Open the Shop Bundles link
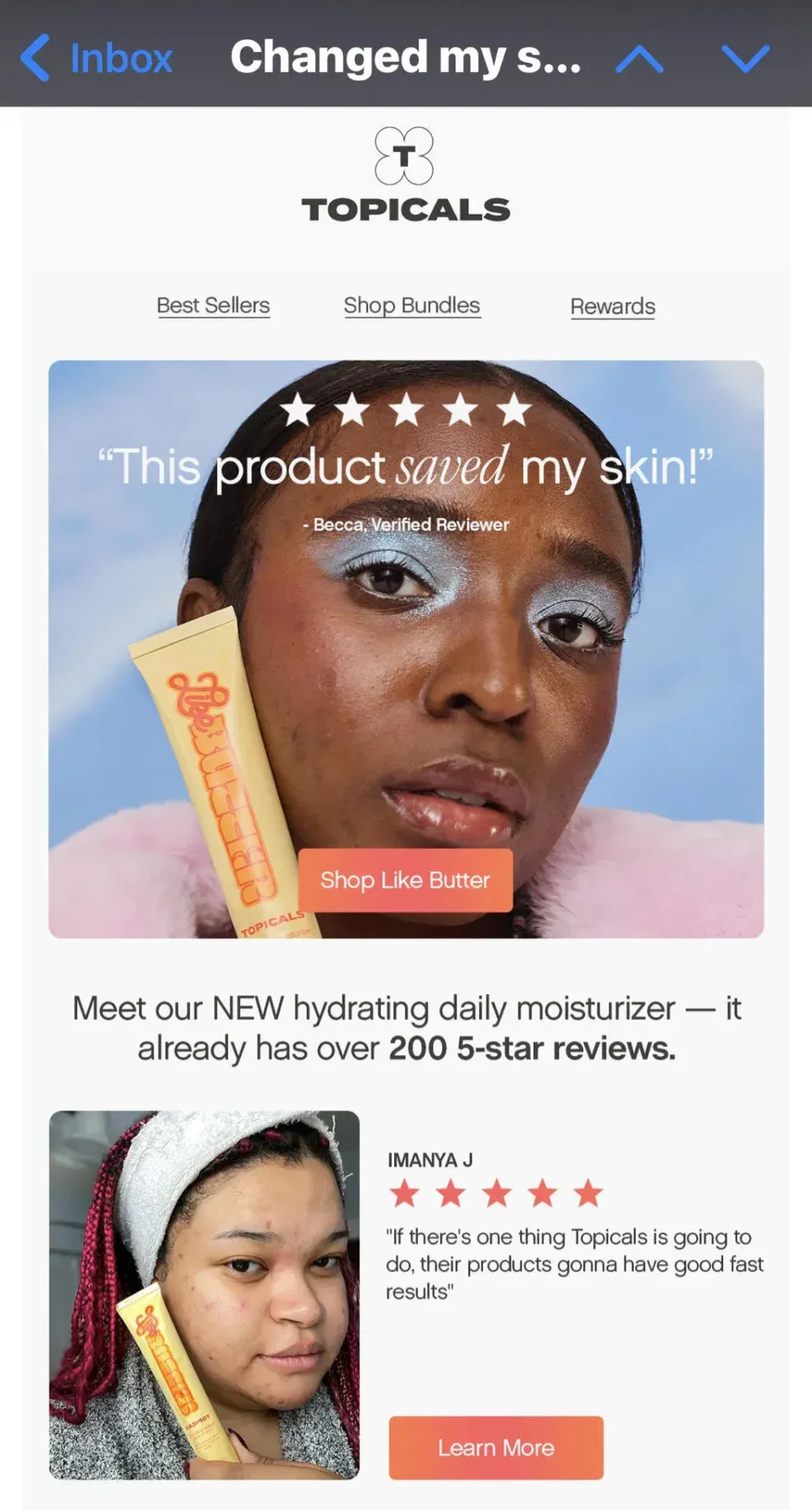Screen dimensions: 812x1510 coord(412,305)
